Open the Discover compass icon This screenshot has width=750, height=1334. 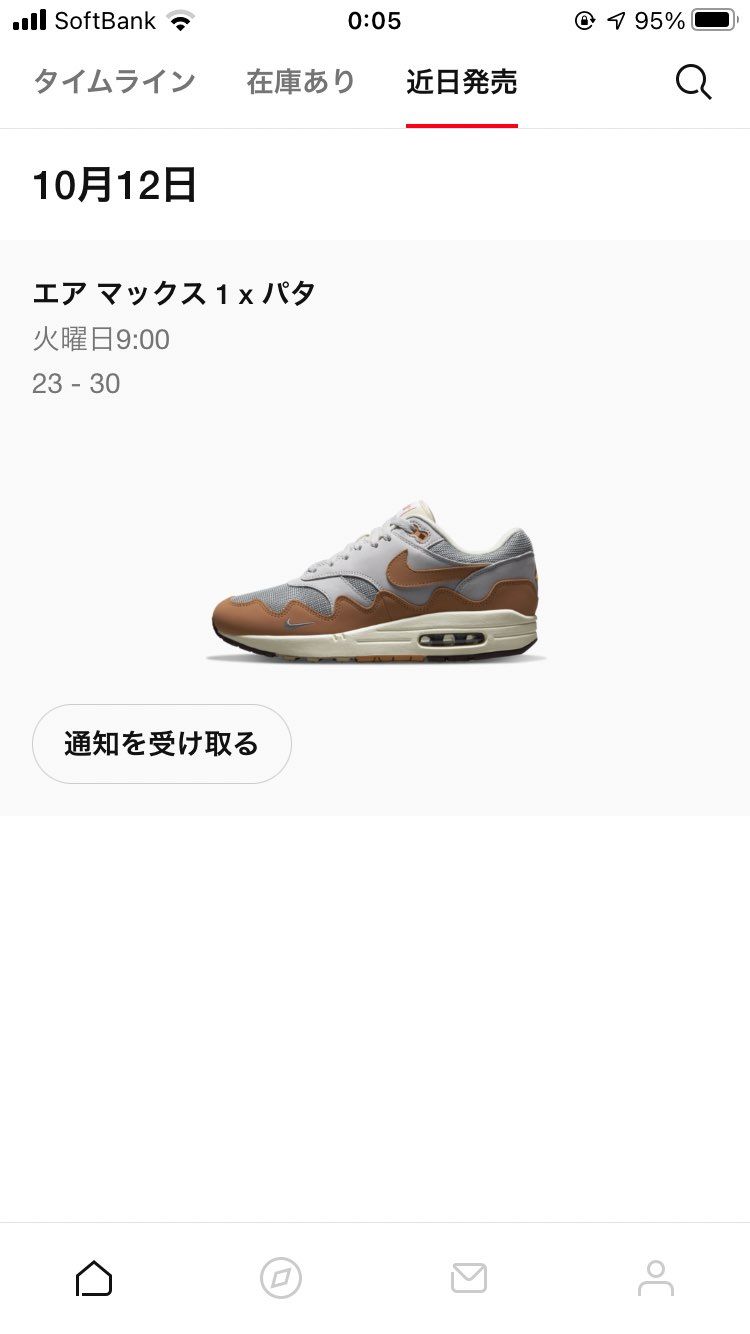coord(280,1277)
